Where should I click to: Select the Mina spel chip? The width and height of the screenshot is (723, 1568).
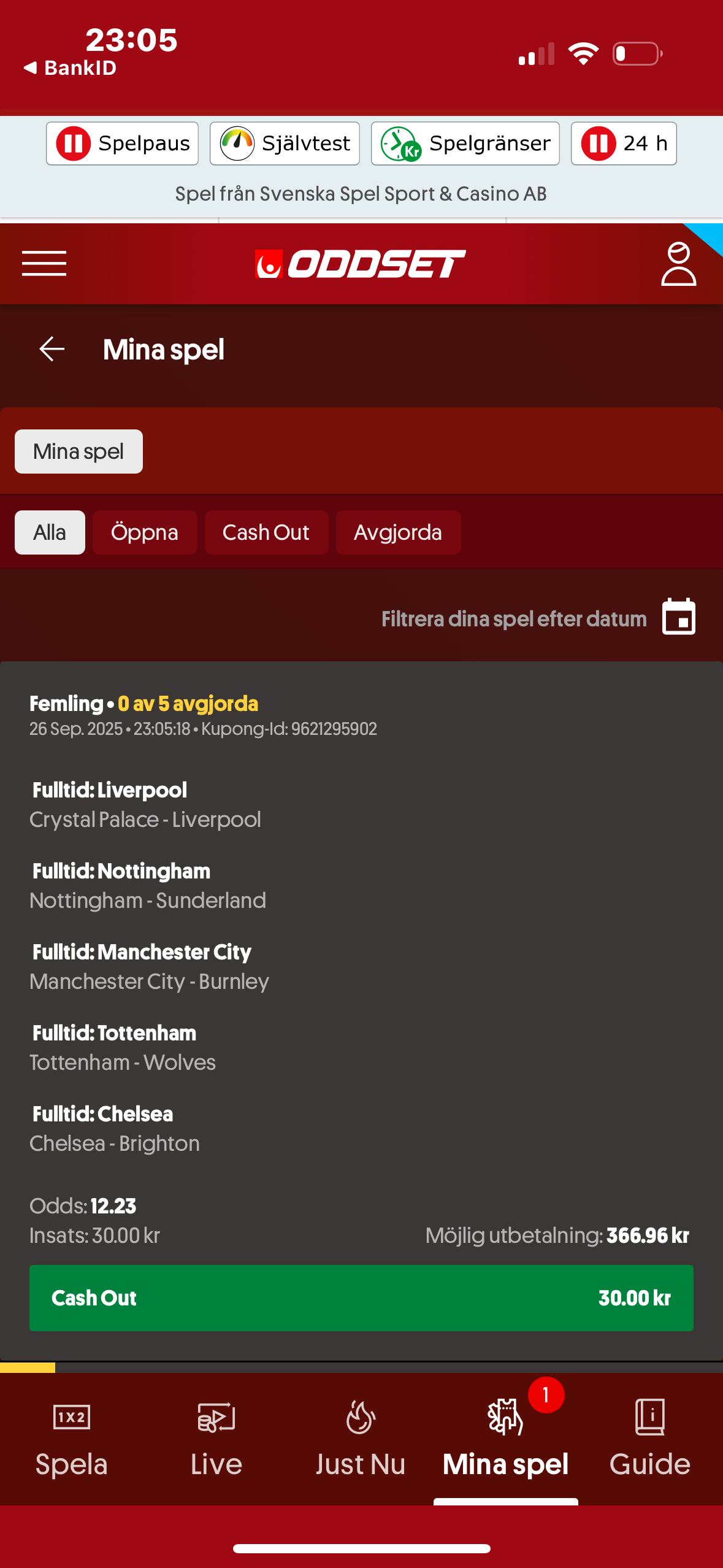click(78, 452)
